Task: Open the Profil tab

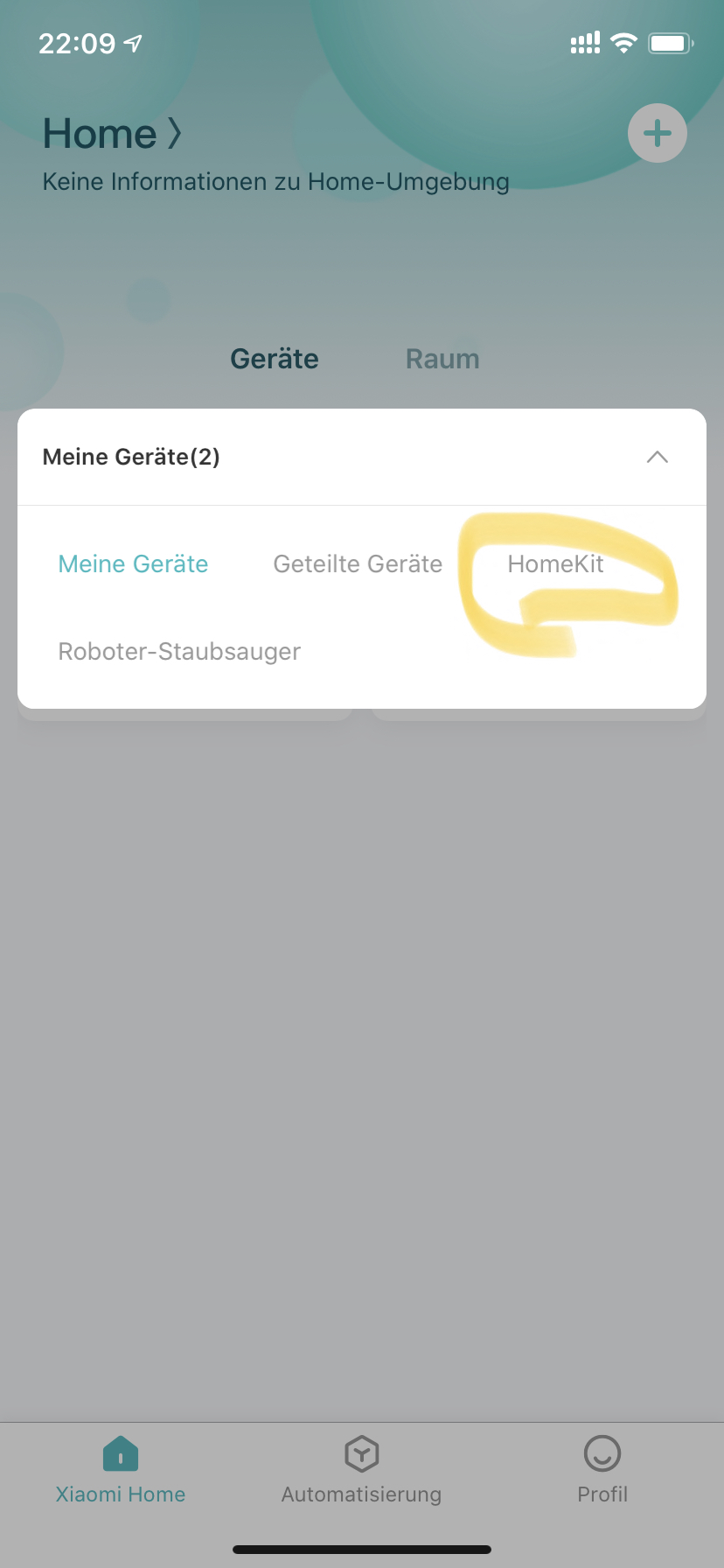Action: point(602,1470)
